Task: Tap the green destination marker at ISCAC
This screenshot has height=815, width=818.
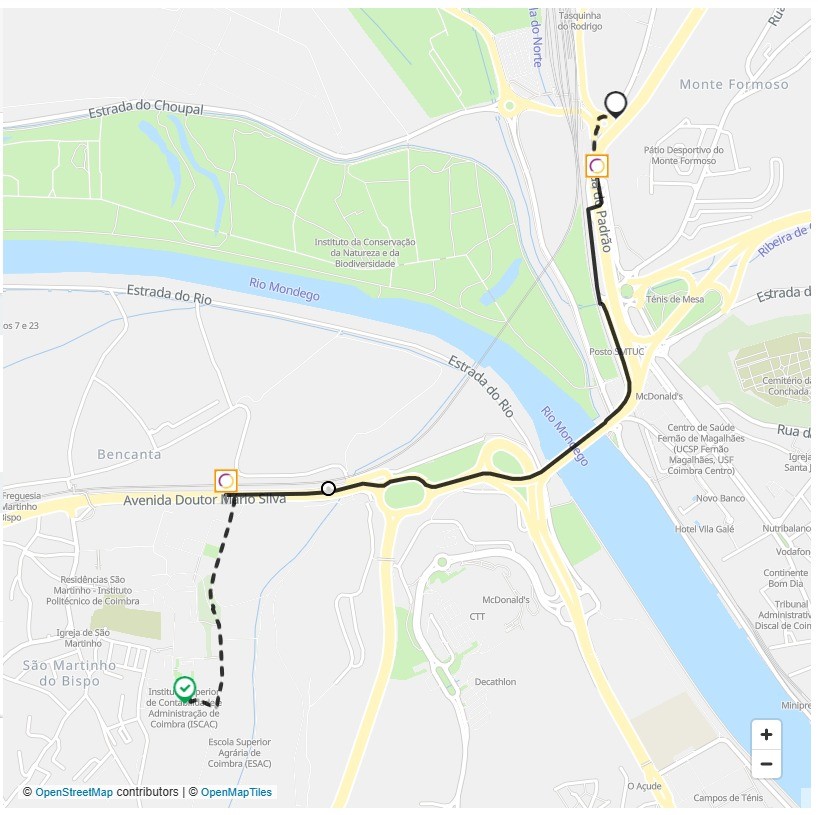Action: click(x=185, y=687)
